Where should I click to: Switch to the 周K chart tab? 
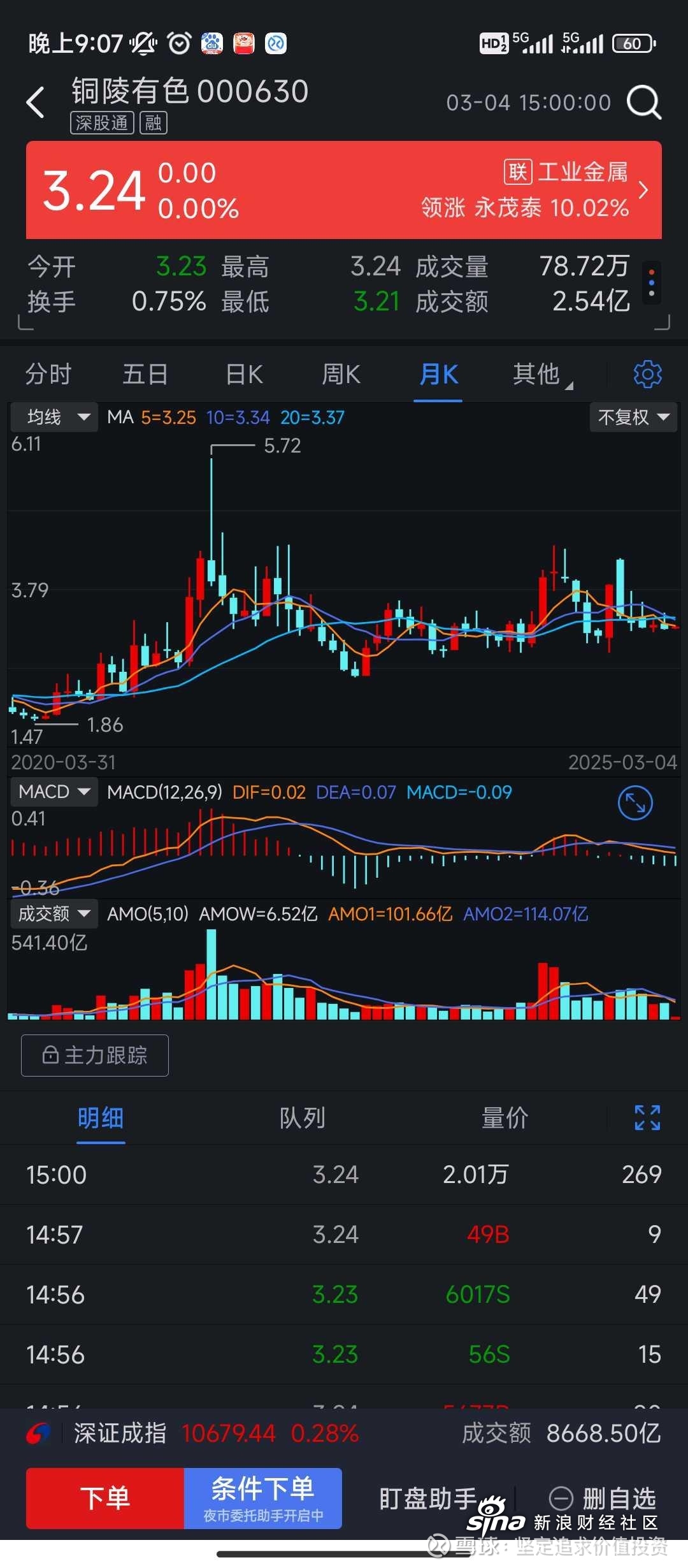pos(341,374)
